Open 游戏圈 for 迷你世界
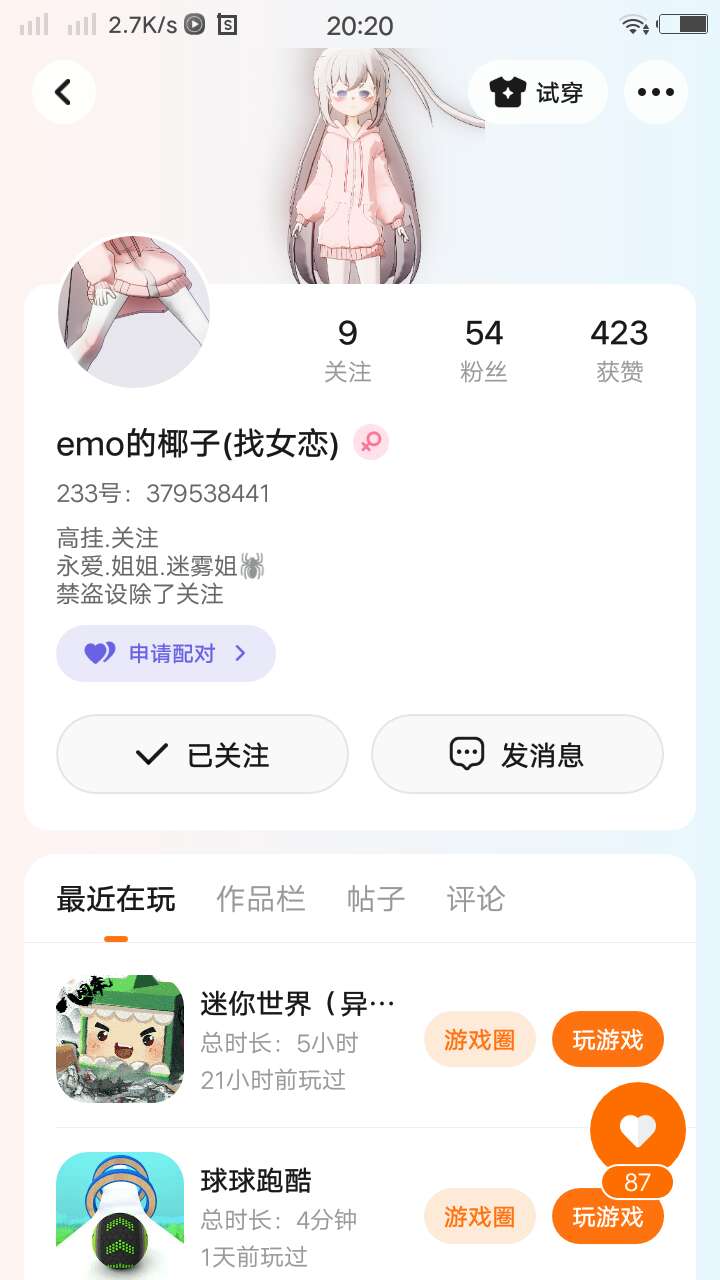The height and width of the screenshot is (1280, 720). pyautogui.click(x=480, y=1040)
